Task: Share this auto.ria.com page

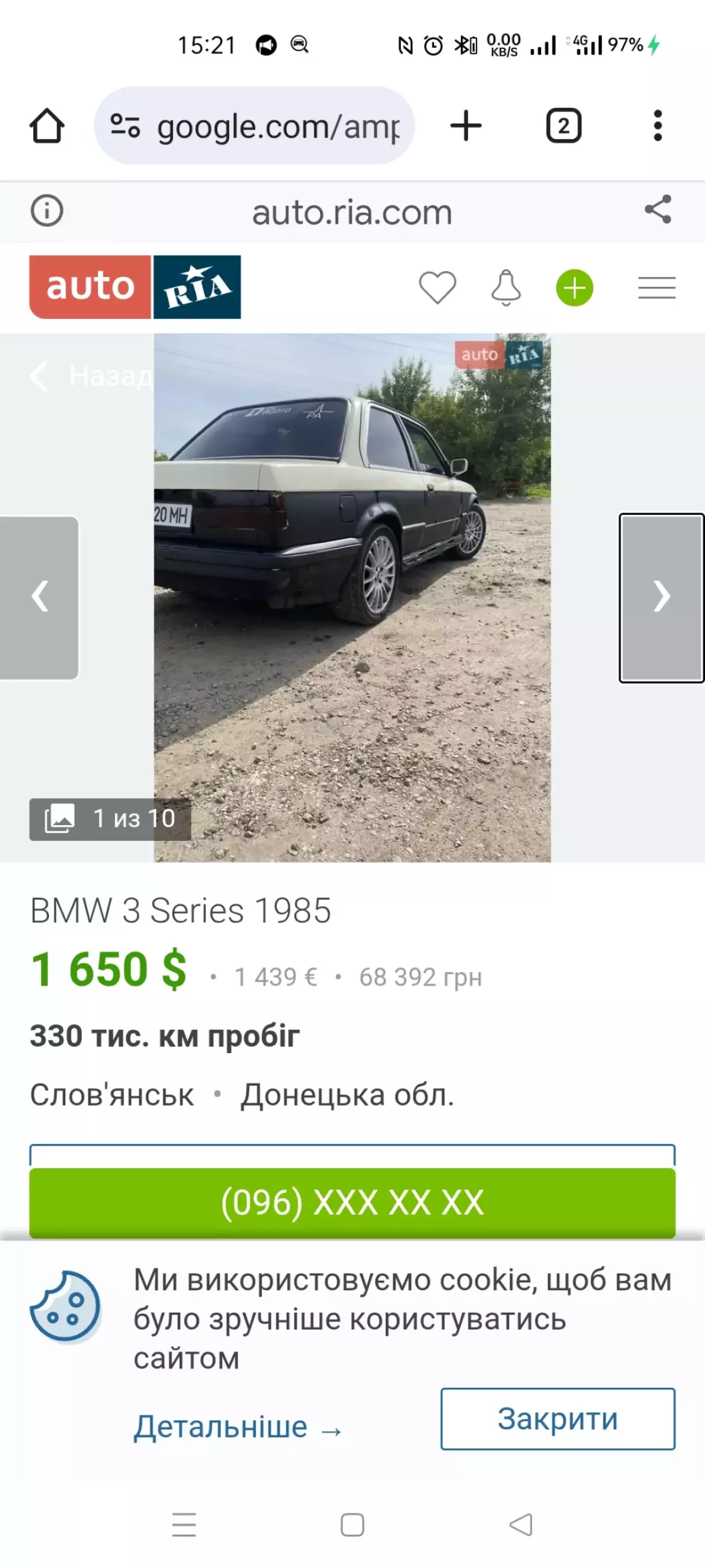Action: tap(658, 210)
